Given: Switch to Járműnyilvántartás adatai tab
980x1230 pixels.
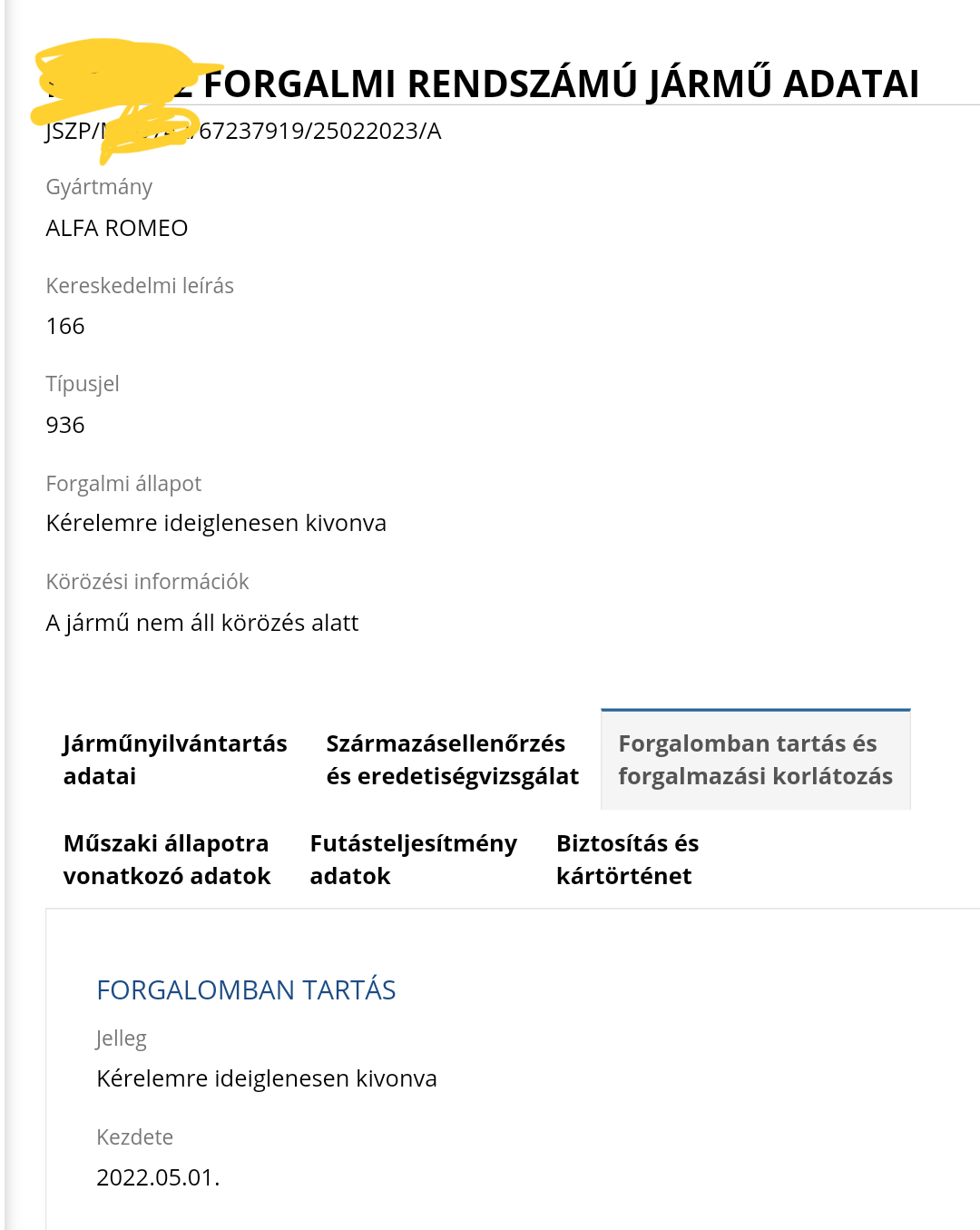Looking at the screenshot, I should click(174, 760).
